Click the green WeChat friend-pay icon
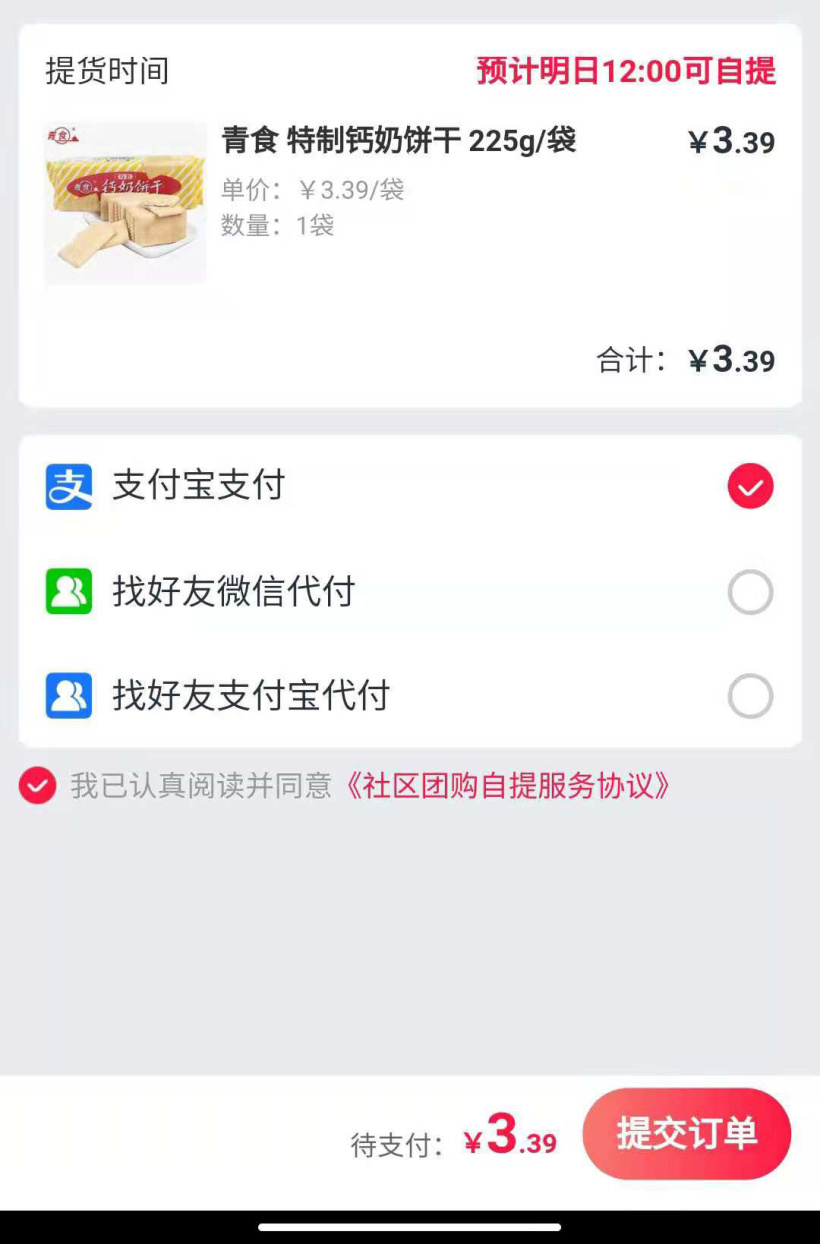This screenshot has width=820, height=1244. 66,592
